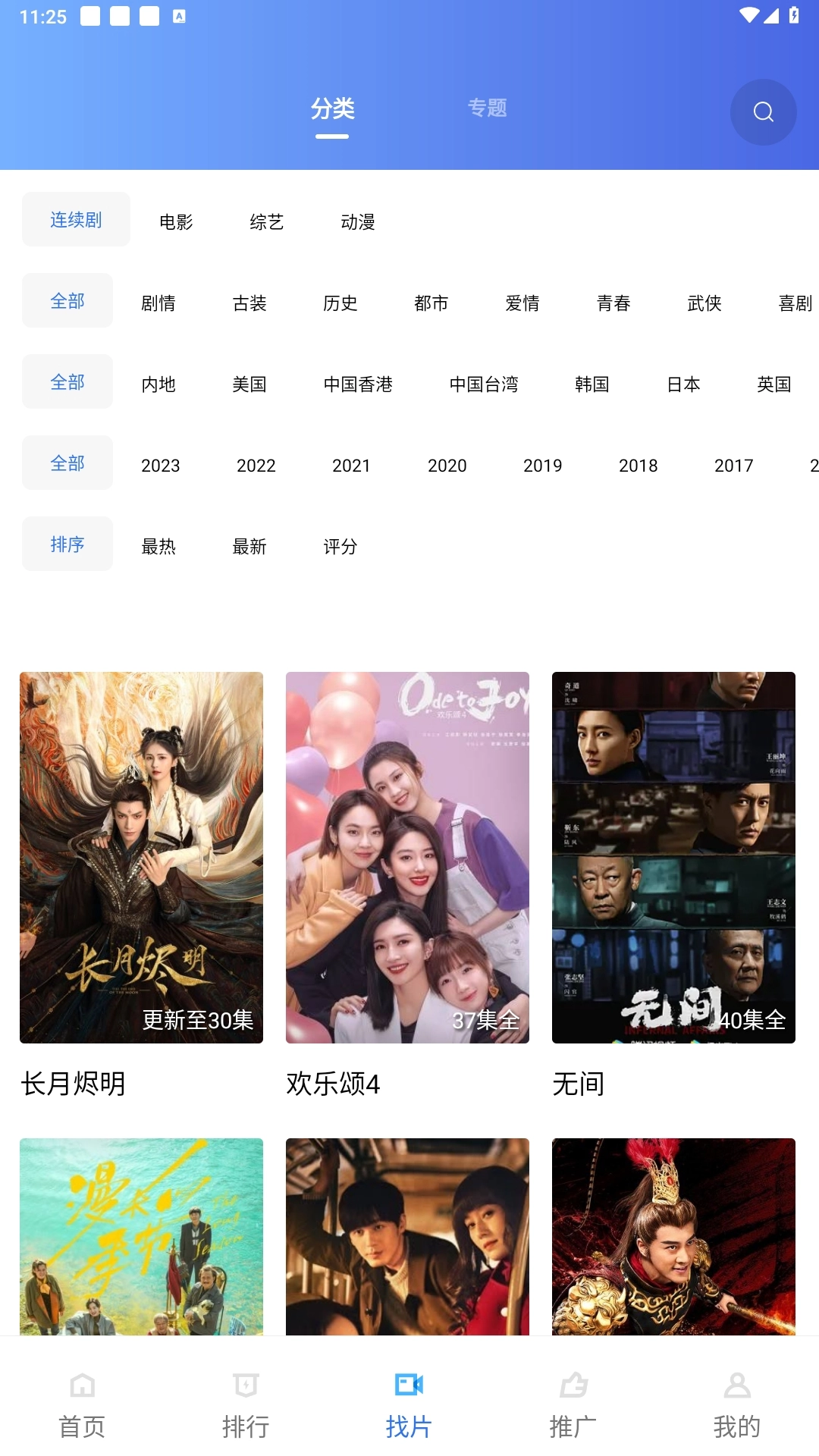Enable 评分 sorting by rating
Screen dimensions: 819x1456
pyautogui.click(x=340, y=546)
